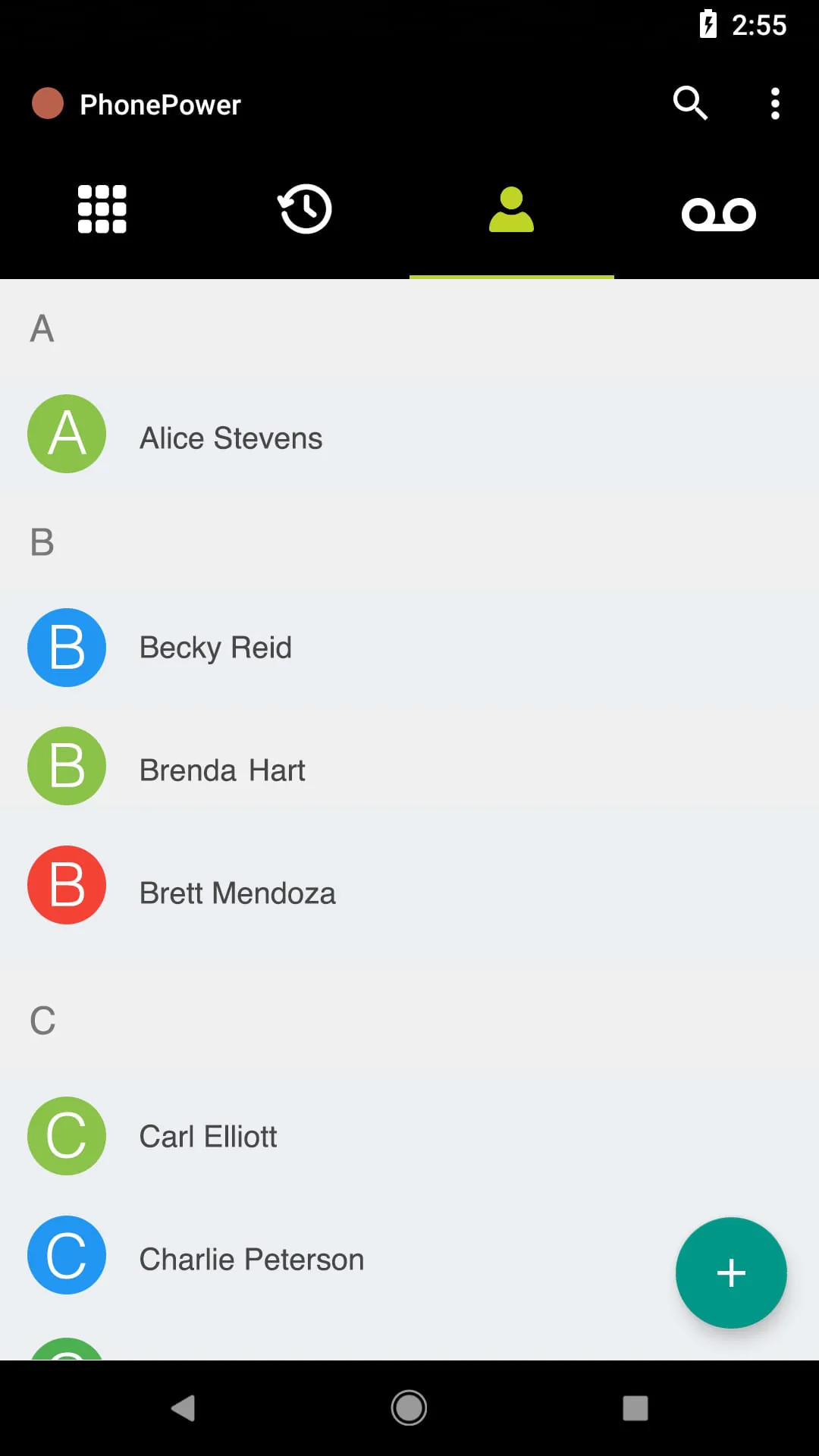Open Alice Stevens contact
Image resolution: width=819 pixels, height=1456 pixels.
[x=231, y=438]
